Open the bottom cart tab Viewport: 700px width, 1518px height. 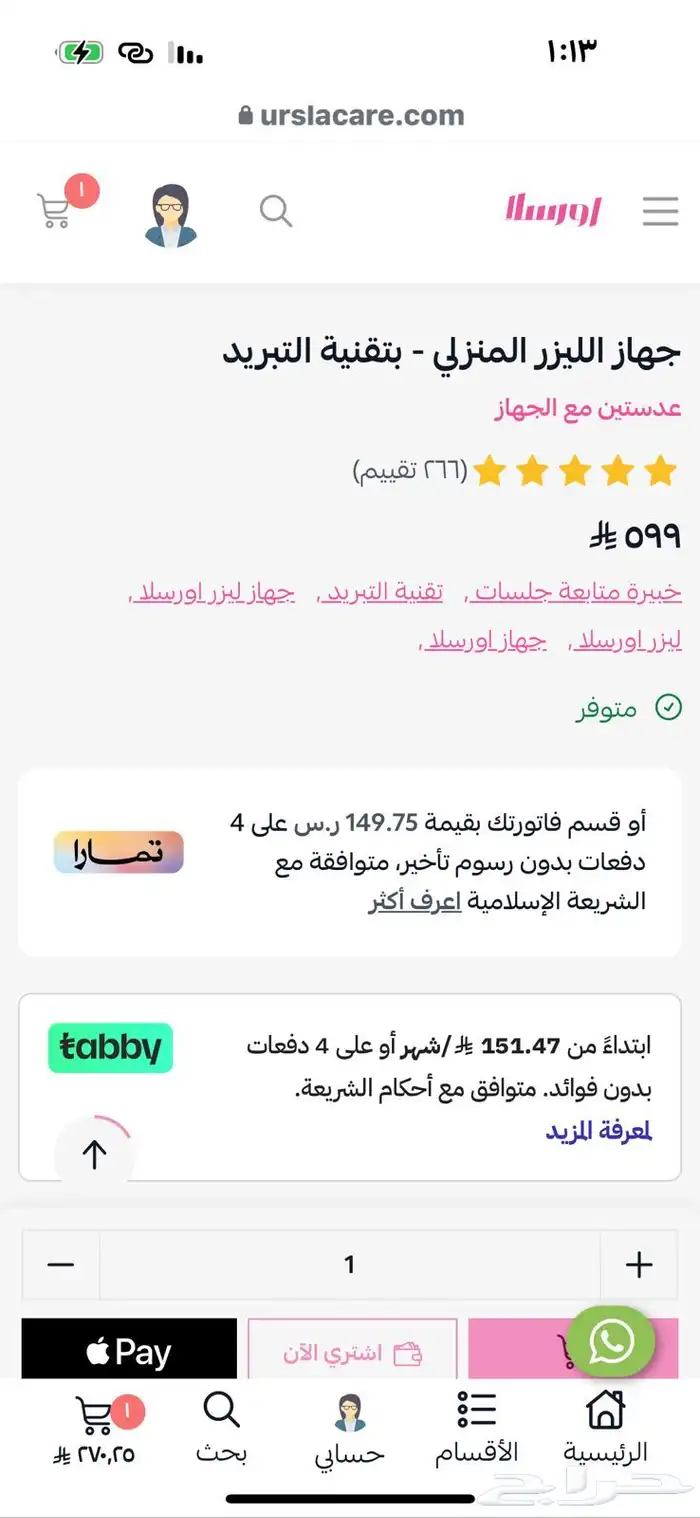[x=95, y=1430]
